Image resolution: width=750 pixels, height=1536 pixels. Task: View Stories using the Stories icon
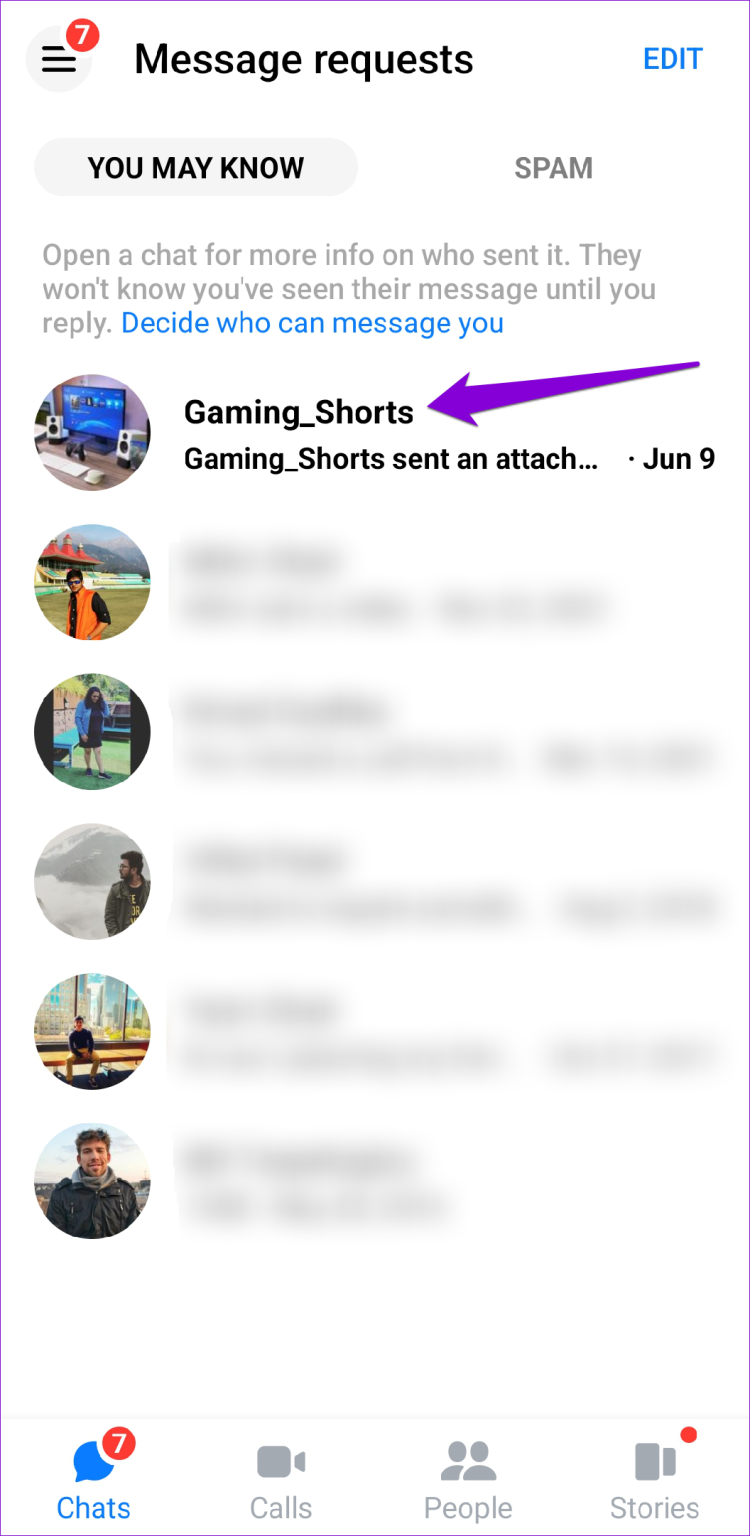655,1462
